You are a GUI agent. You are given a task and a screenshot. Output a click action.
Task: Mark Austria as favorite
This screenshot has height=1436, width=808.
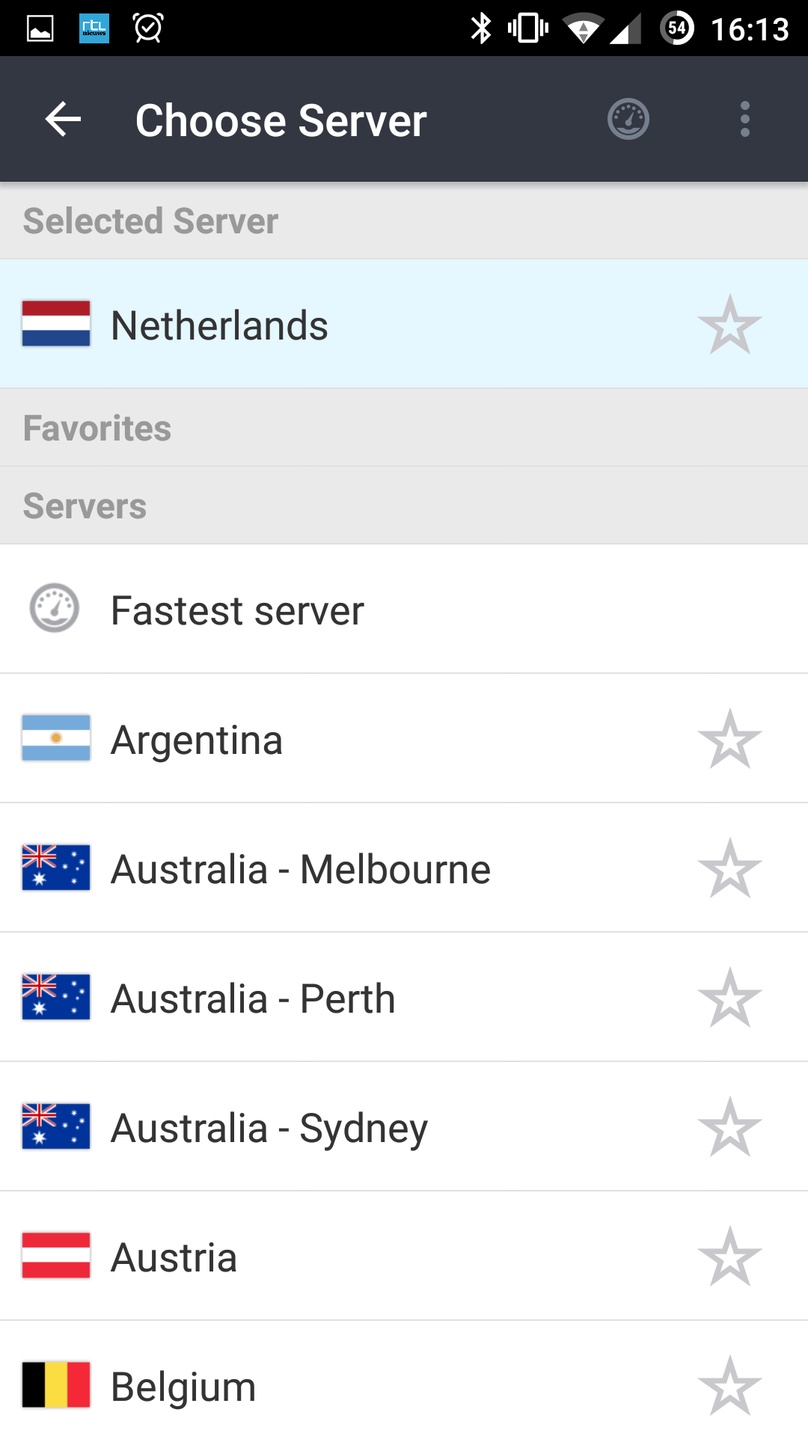[x=730, y=1256]
